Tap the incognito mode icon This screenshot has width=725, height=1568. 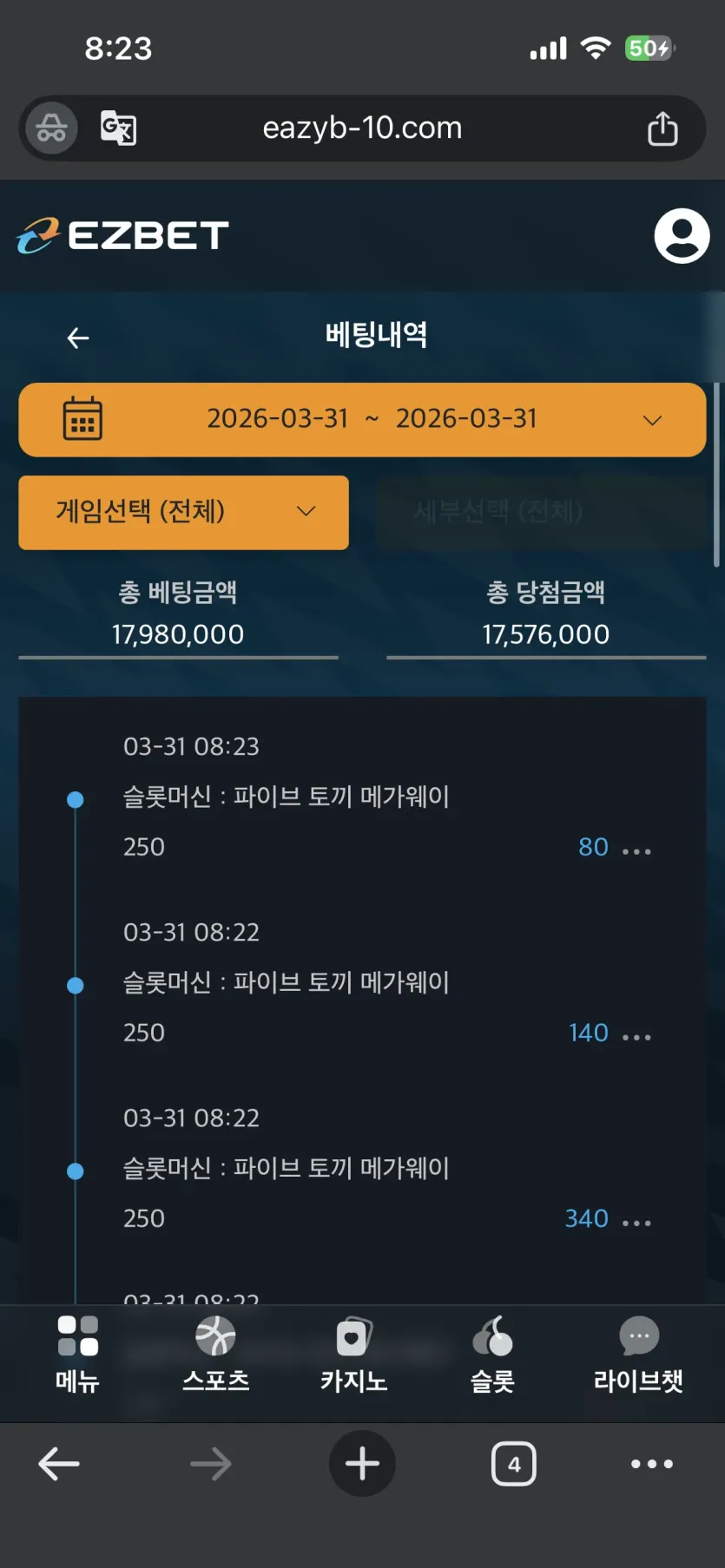(x=51, y=128)
